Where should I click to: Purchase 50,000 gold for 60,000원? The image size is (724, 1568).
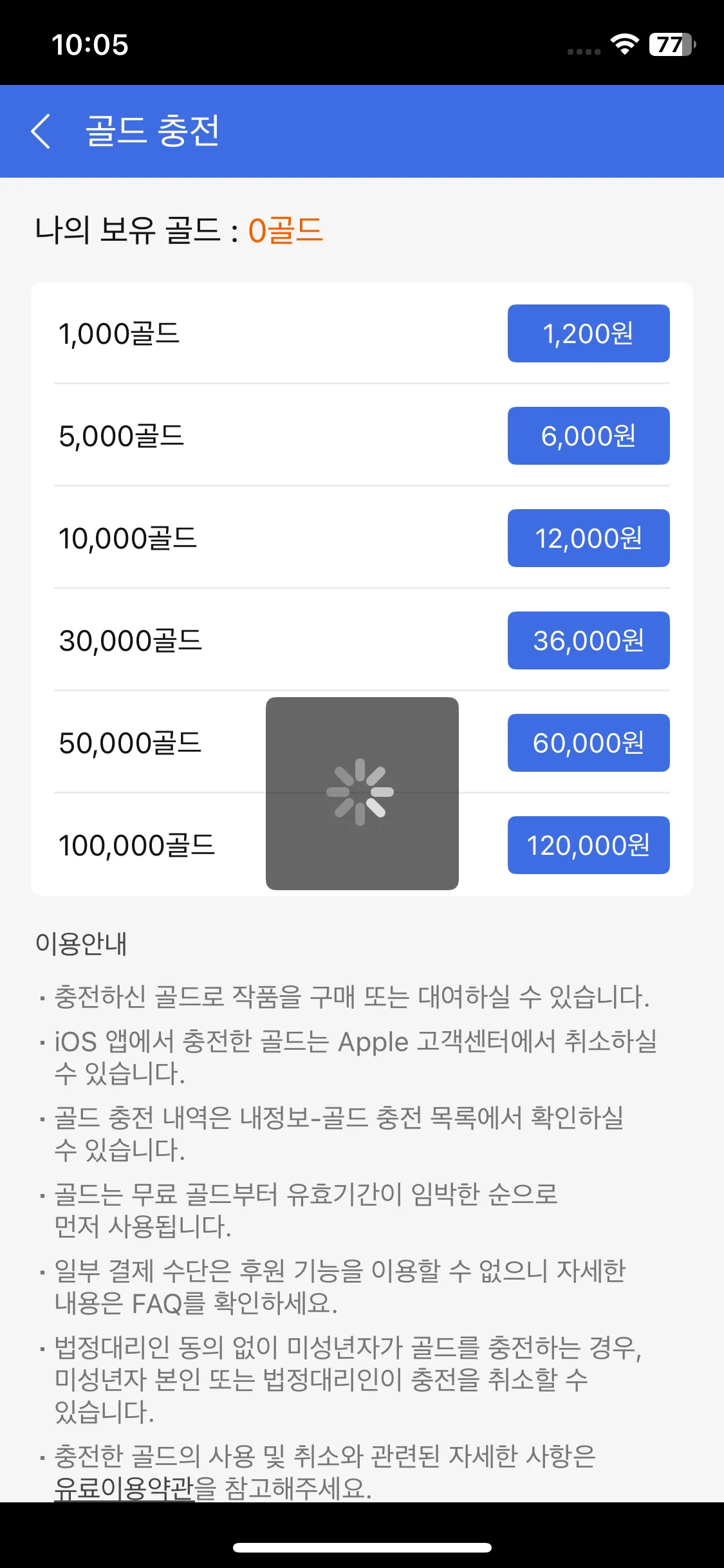coord(588,743)
